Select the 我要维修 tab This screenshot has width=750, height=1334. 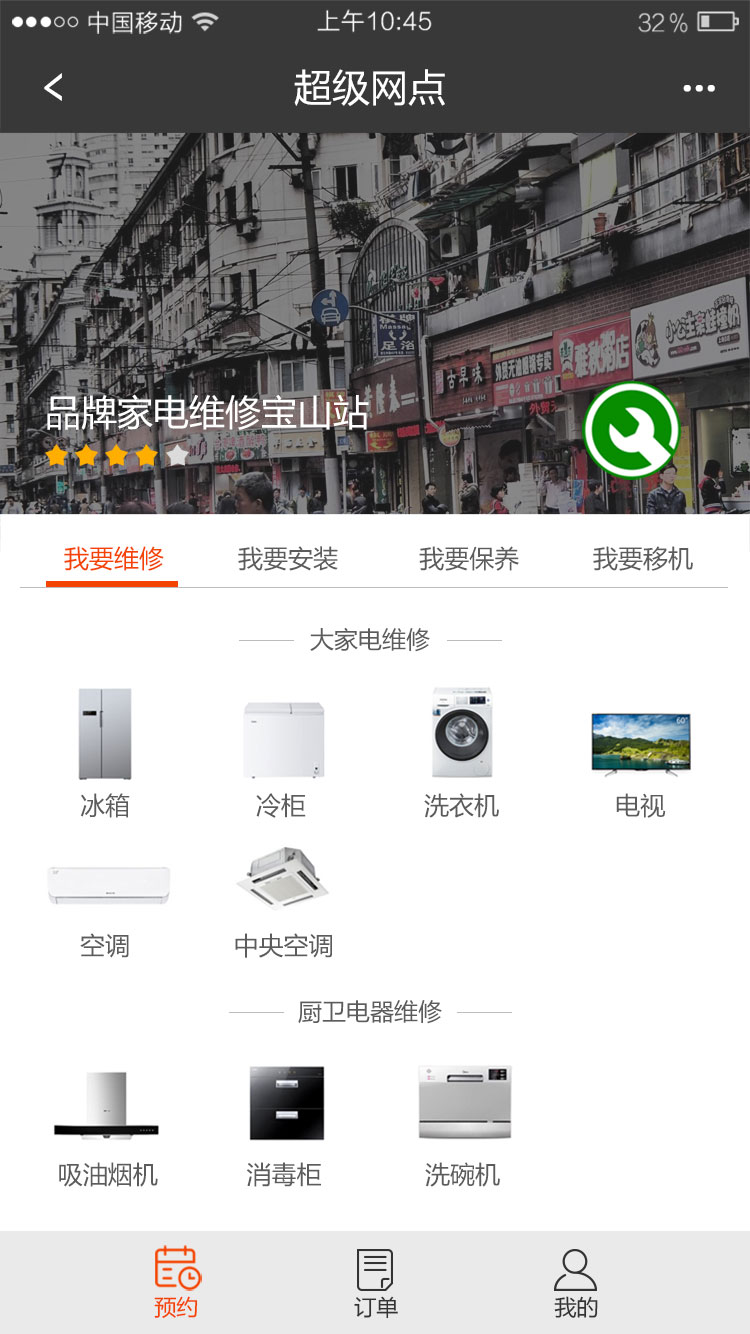[113, 559]
